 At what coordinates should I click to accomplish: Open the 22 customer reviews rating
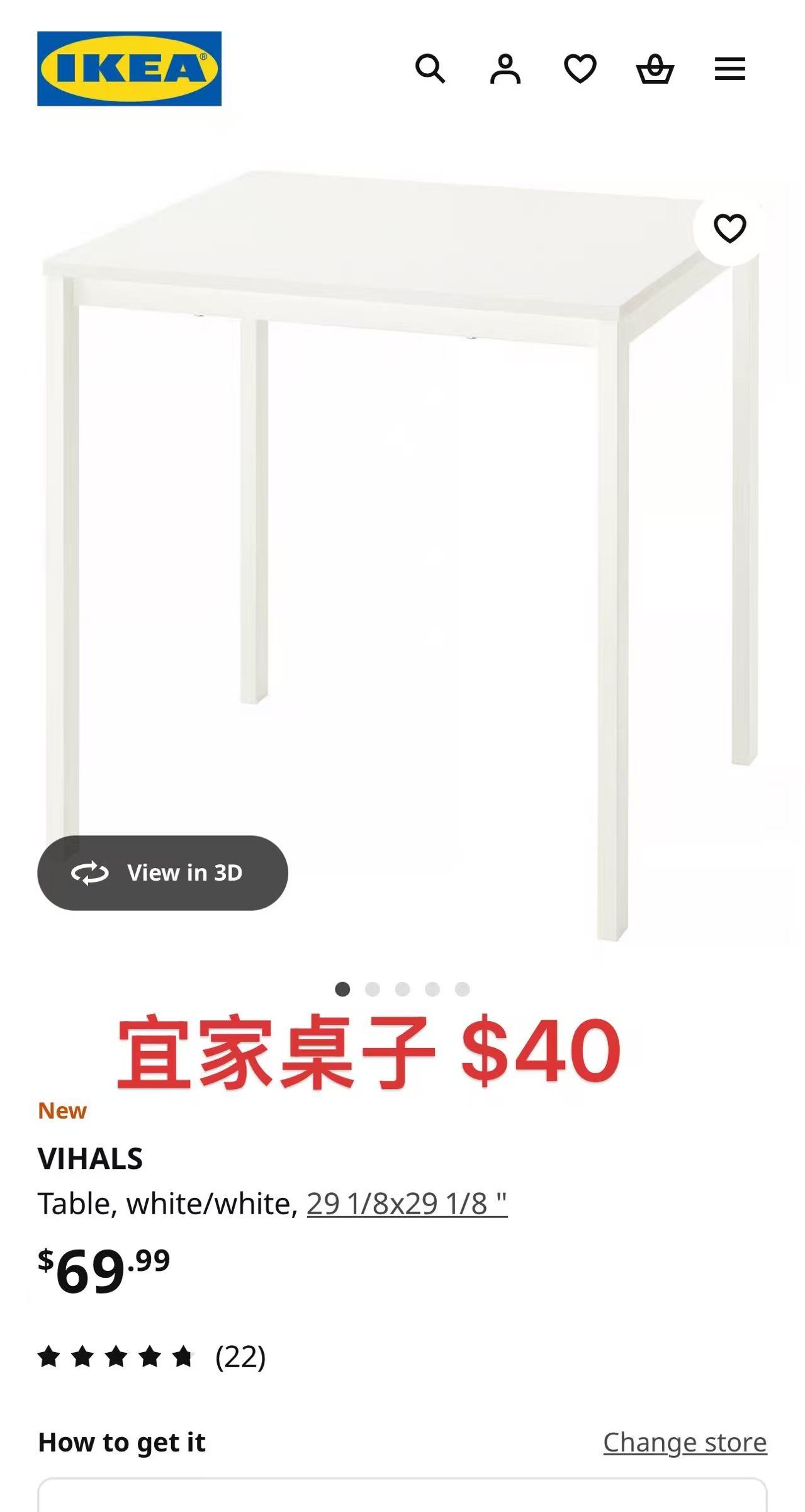pyautogui.click(x=152, y=1357)
